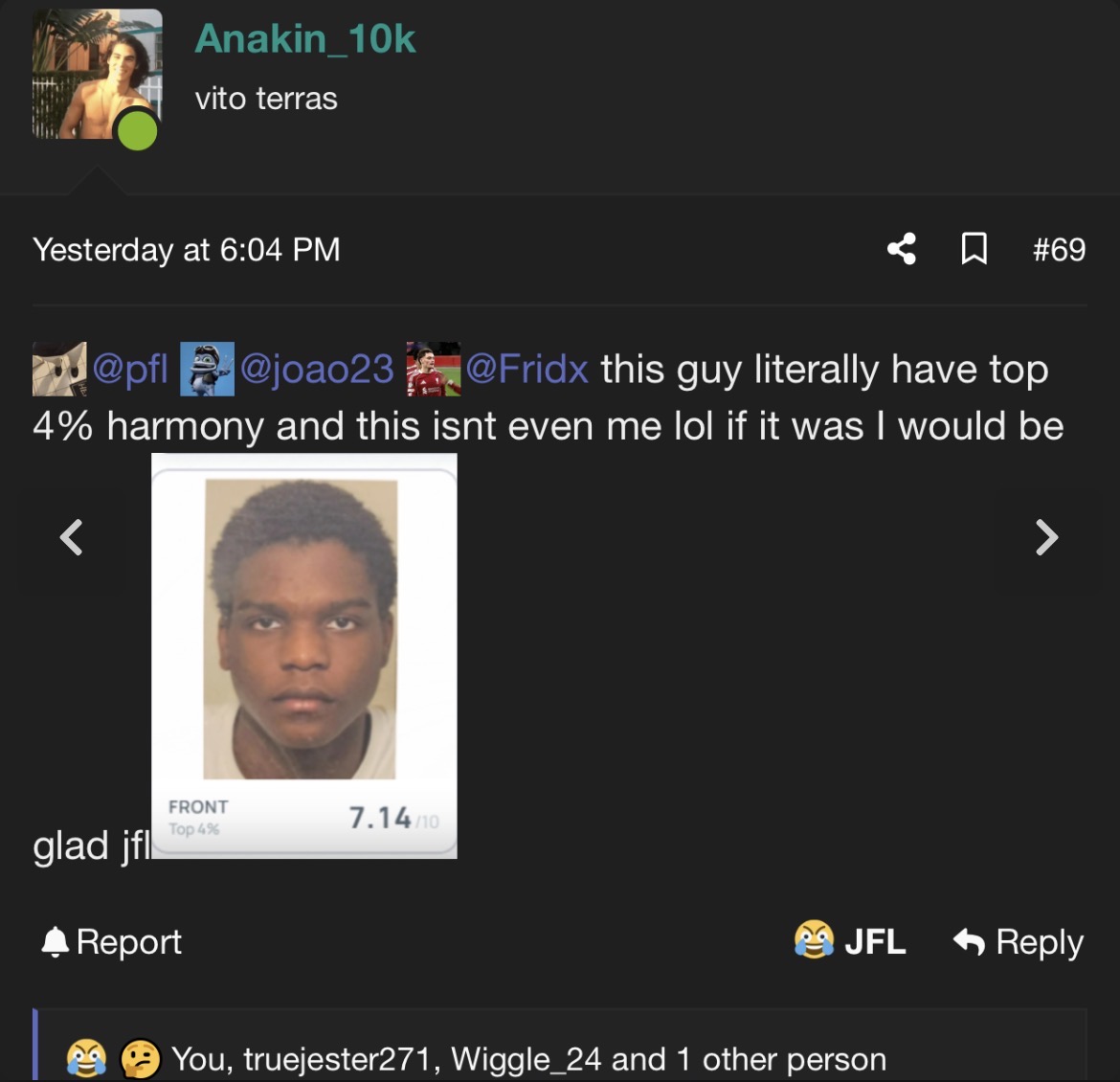This screenshot has width=1120, height=1082.
Task: Bookmark post #69
Action: tap(974, 249)
